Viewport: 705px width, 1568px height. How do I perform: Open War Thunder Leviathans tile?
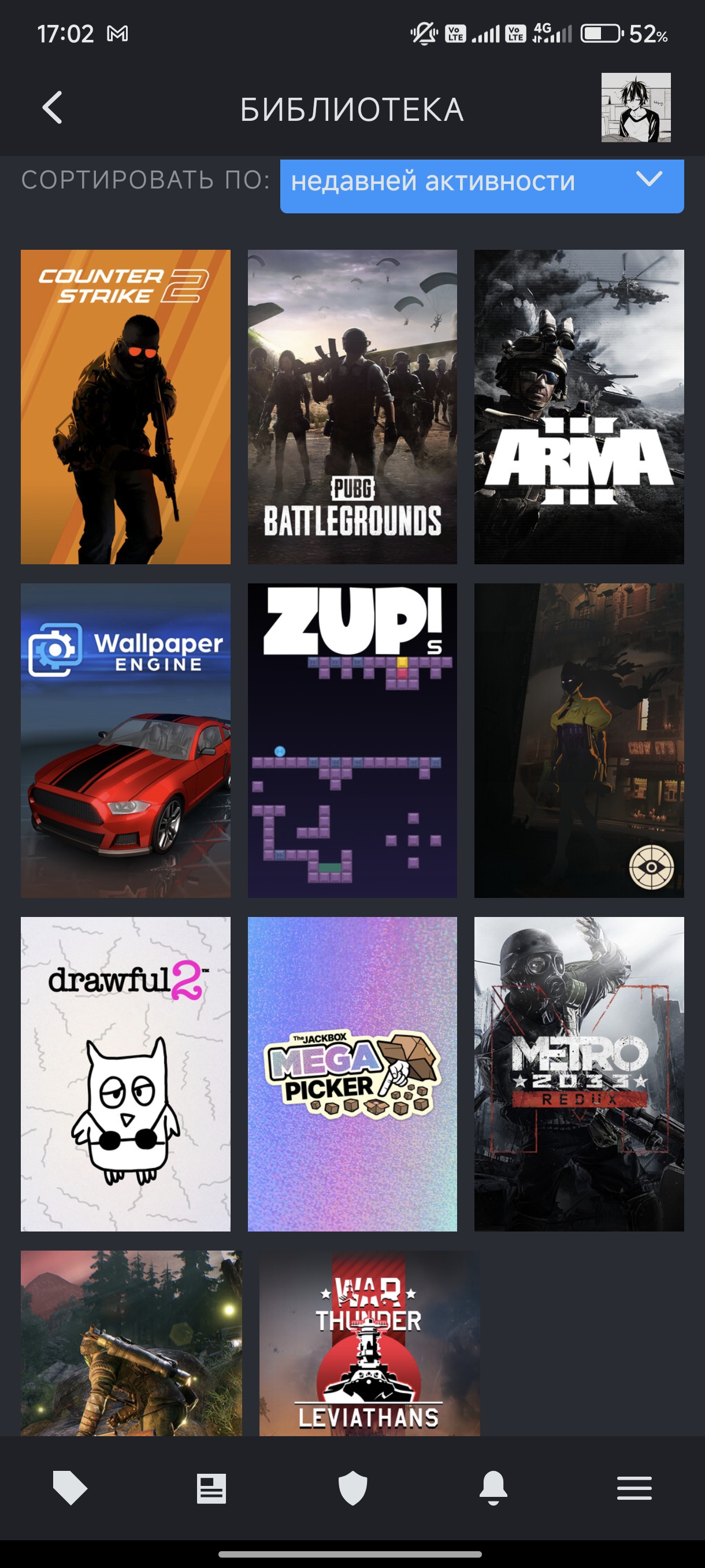pyautogui.click(x=369, y=1344)
